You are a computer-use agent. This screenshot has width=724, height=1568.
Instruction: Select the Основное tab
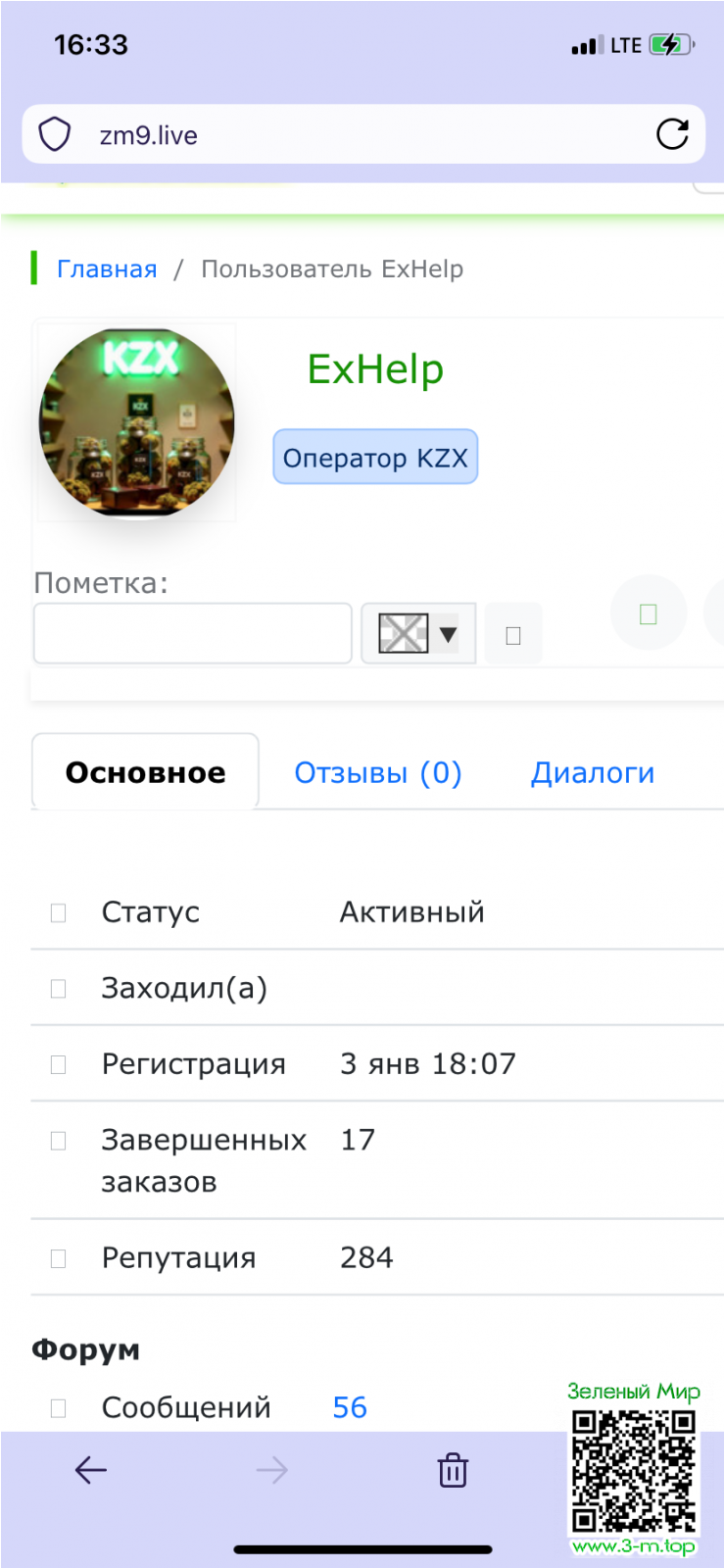pyautogui.click(x=145, y=773)
